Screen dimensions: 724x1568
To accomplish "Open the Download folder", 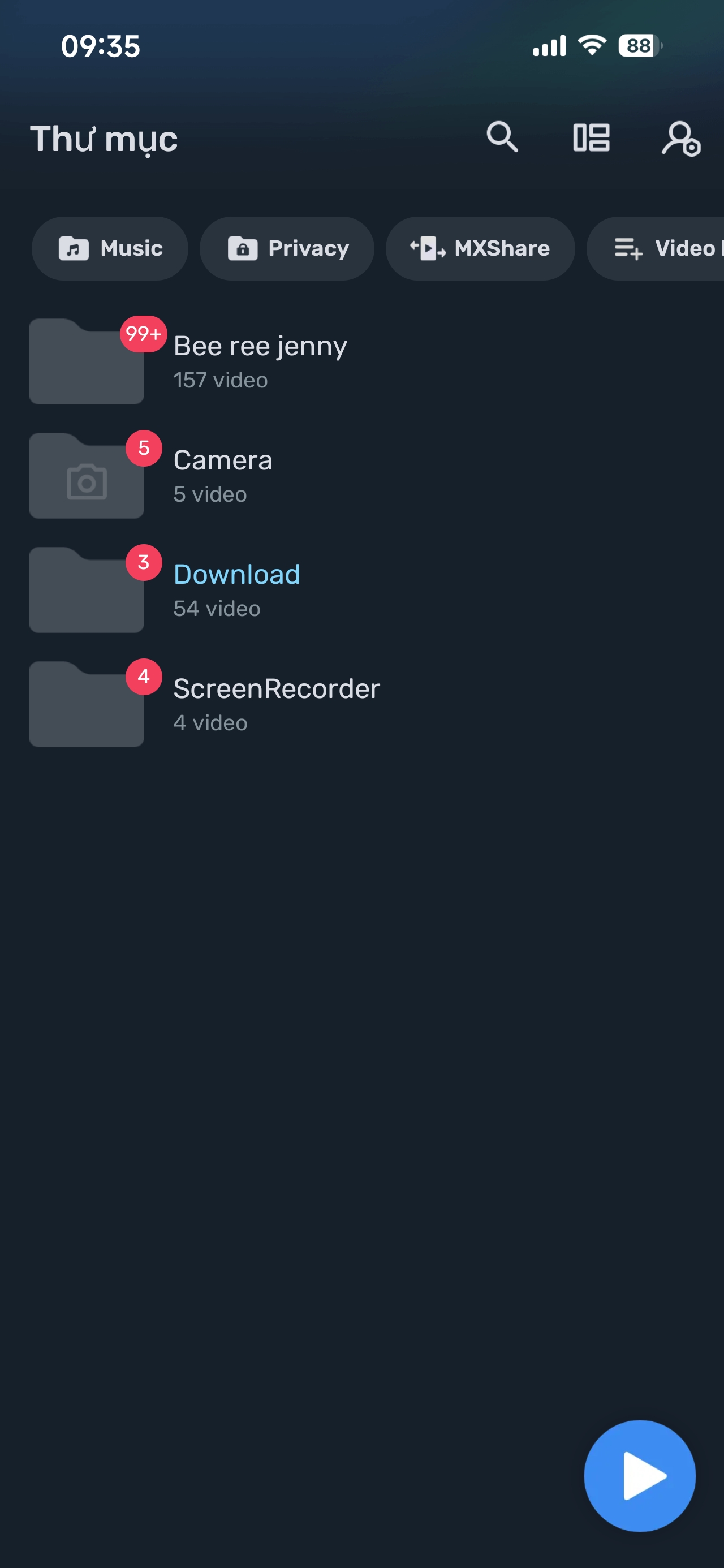I will coord(236,589).
